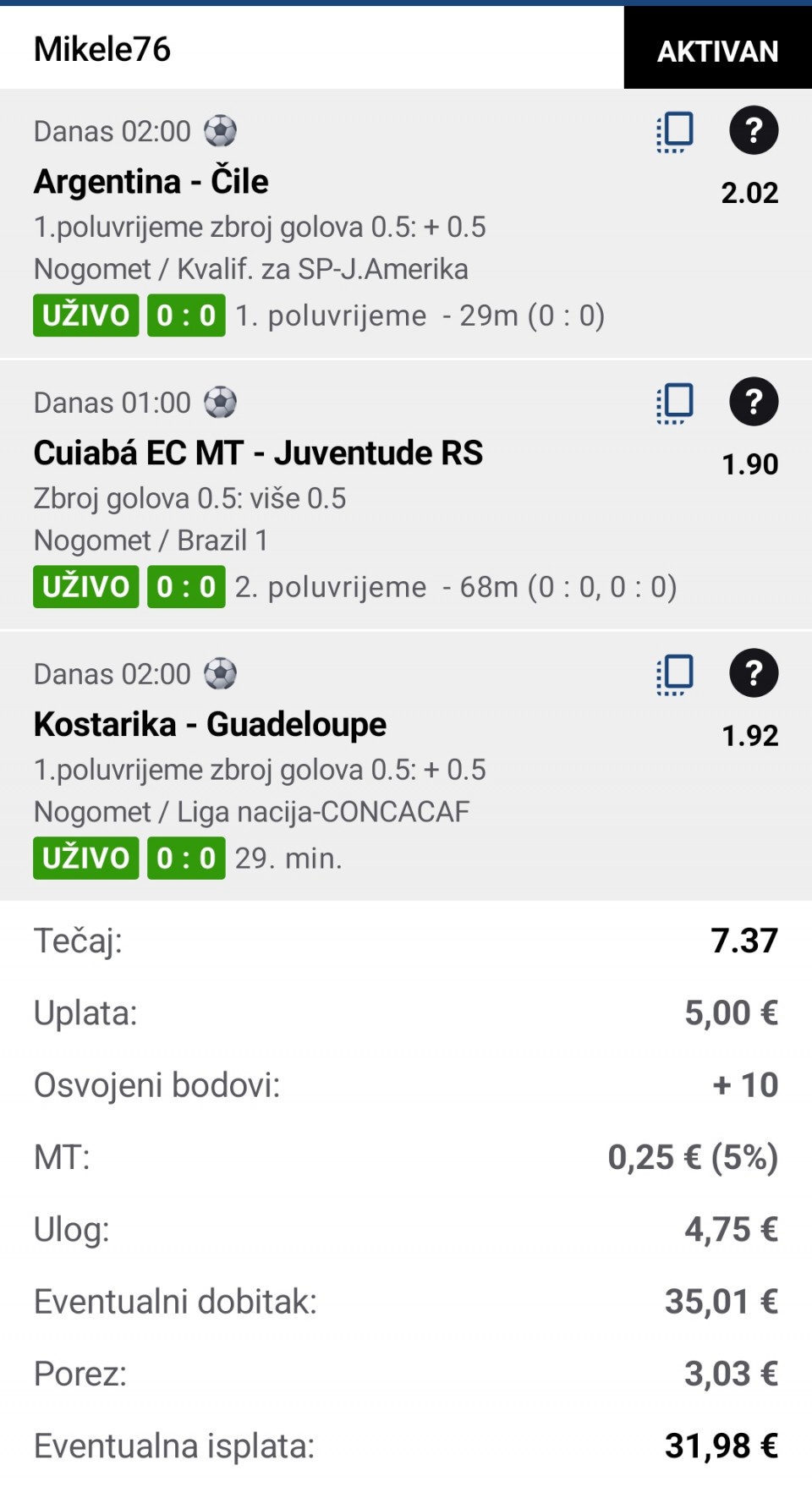Copy the Kostarika - Guadeloupe selection
Screen dimensions: 812x1487
[x=675, y=675]
